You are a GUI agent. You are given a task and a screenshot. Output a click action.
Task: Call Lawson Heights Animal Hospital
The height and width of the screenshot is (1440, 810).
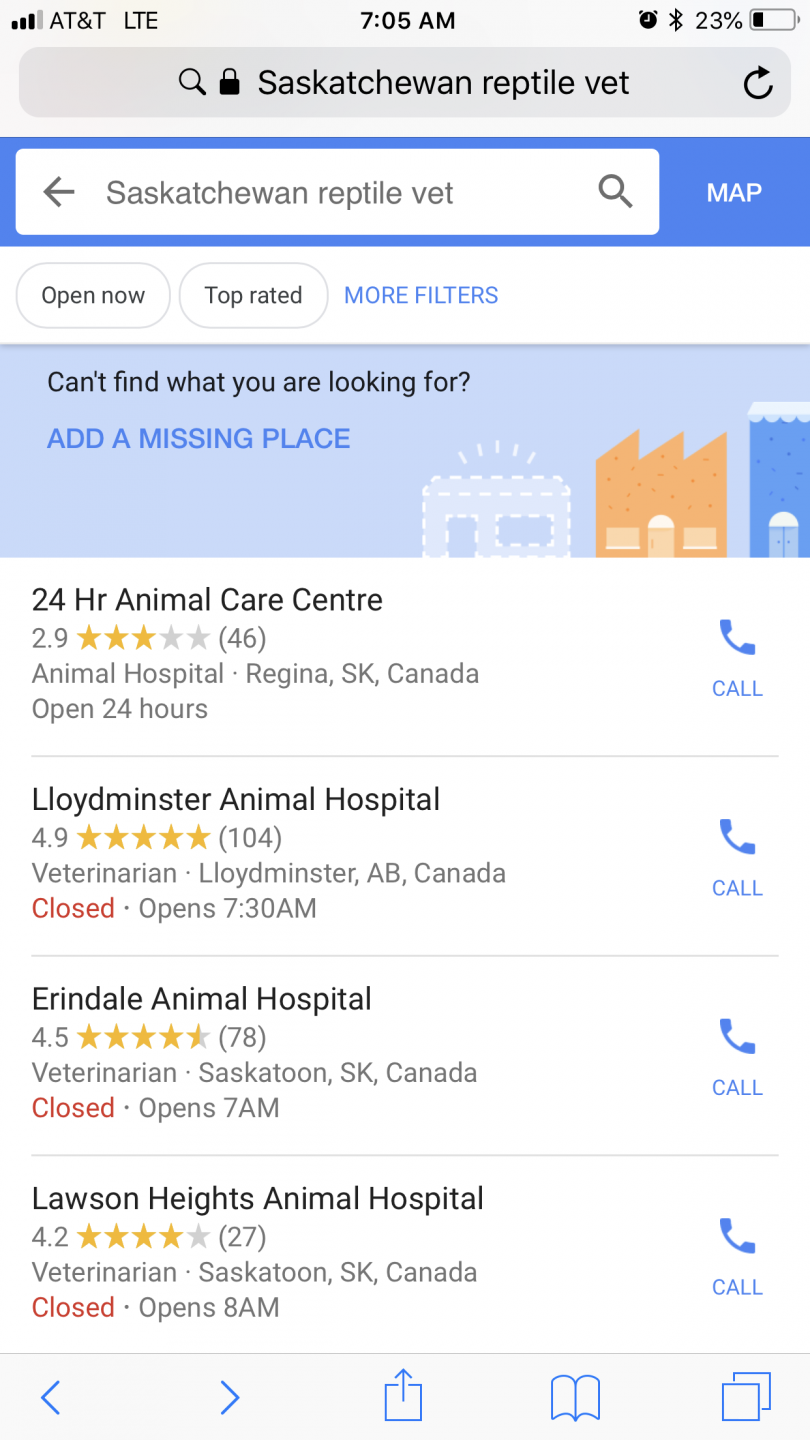(737, 1255)
